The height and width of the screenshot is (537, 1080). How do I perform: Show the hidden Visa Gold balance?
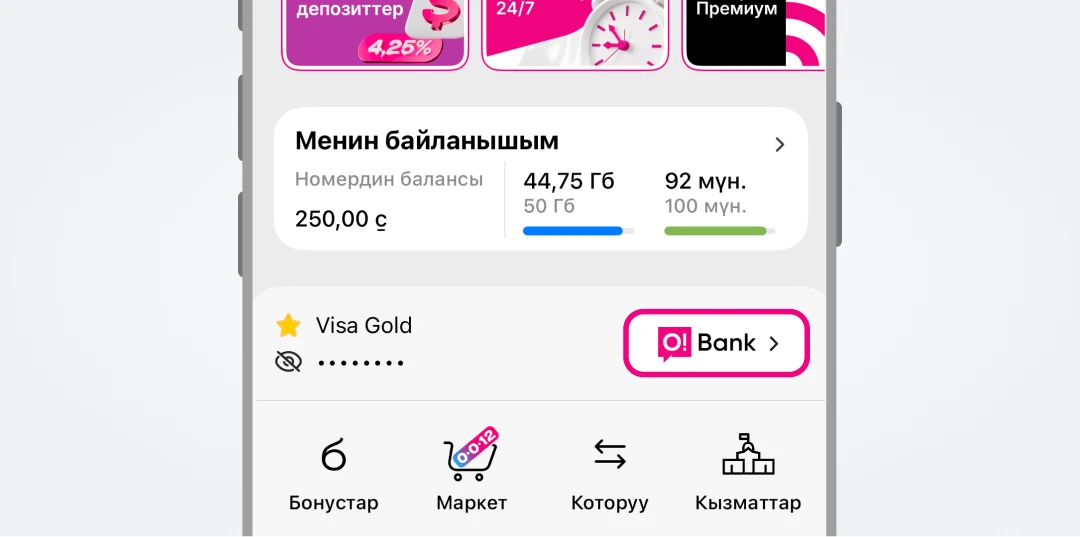click(x=288, y=362)
